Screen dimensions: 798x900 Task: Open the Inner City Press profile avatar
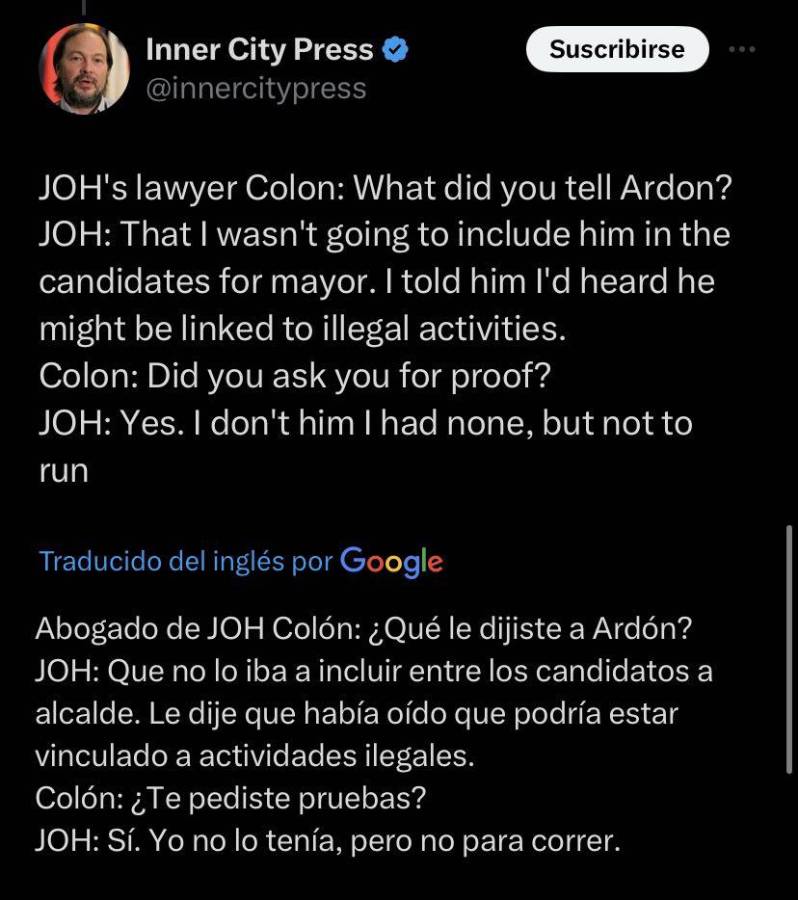(x=85, y=67)
